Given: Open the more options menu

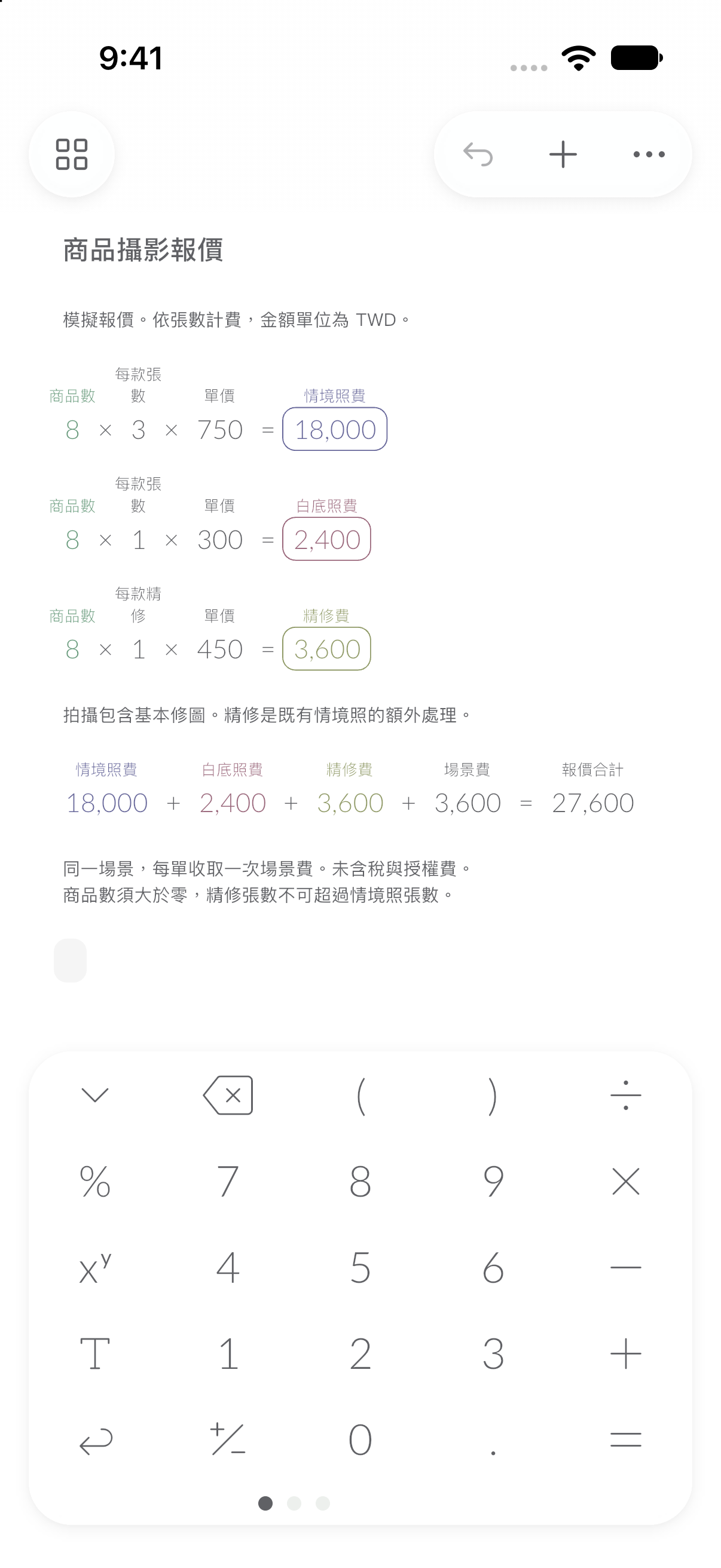Looking at the screenshot, I should click(649, 154).
